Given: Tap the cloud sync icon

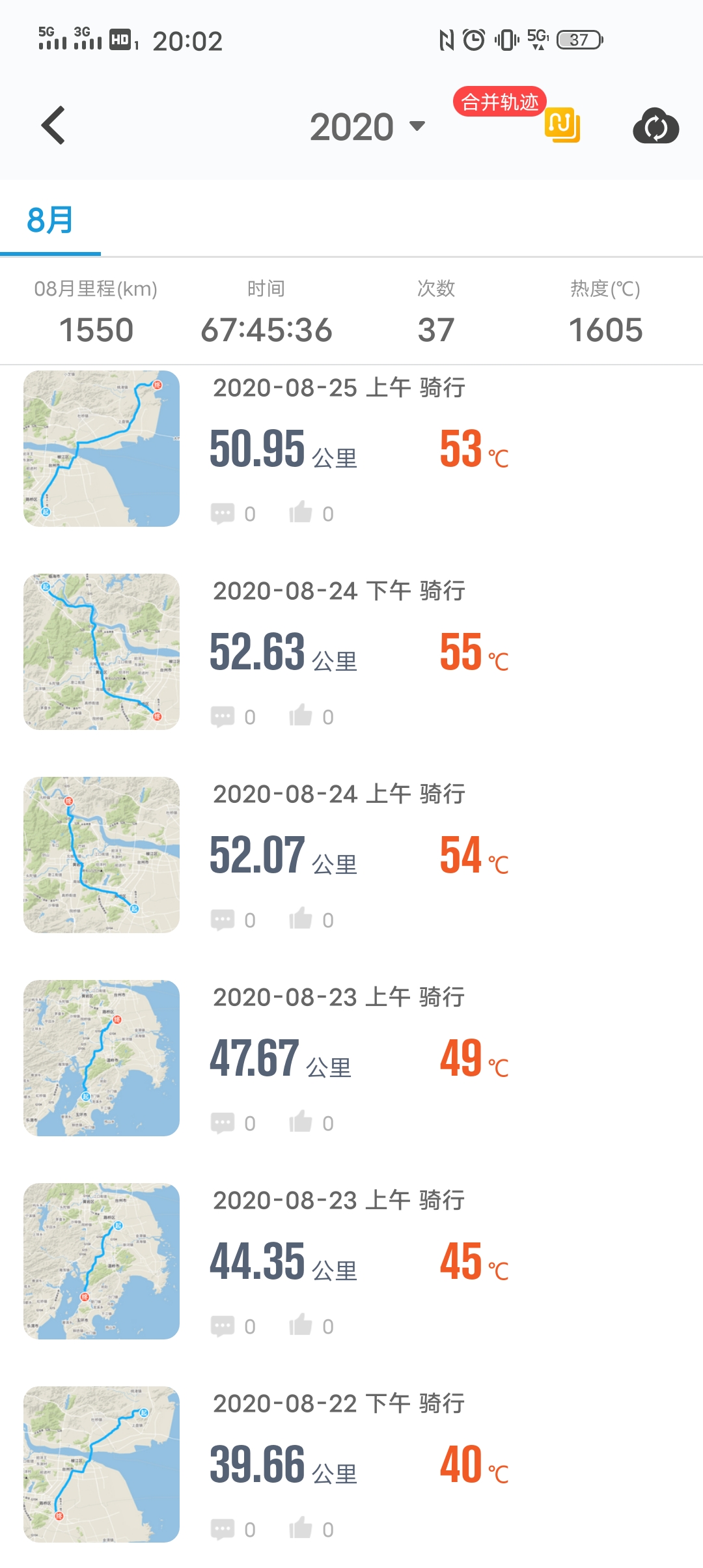Looking at the screenshot, I should coord(655,126).
